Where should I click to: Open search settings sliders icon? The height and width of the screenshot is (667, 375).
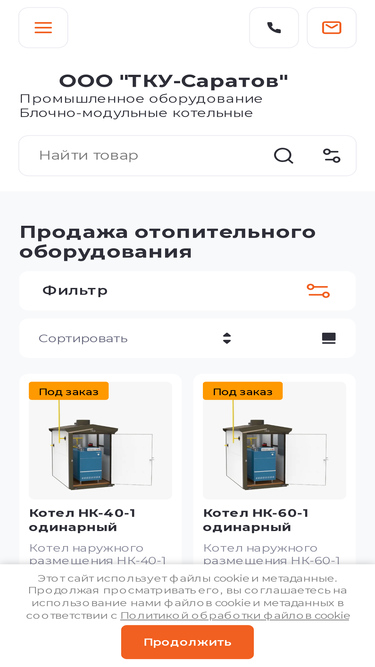(332, 156)
